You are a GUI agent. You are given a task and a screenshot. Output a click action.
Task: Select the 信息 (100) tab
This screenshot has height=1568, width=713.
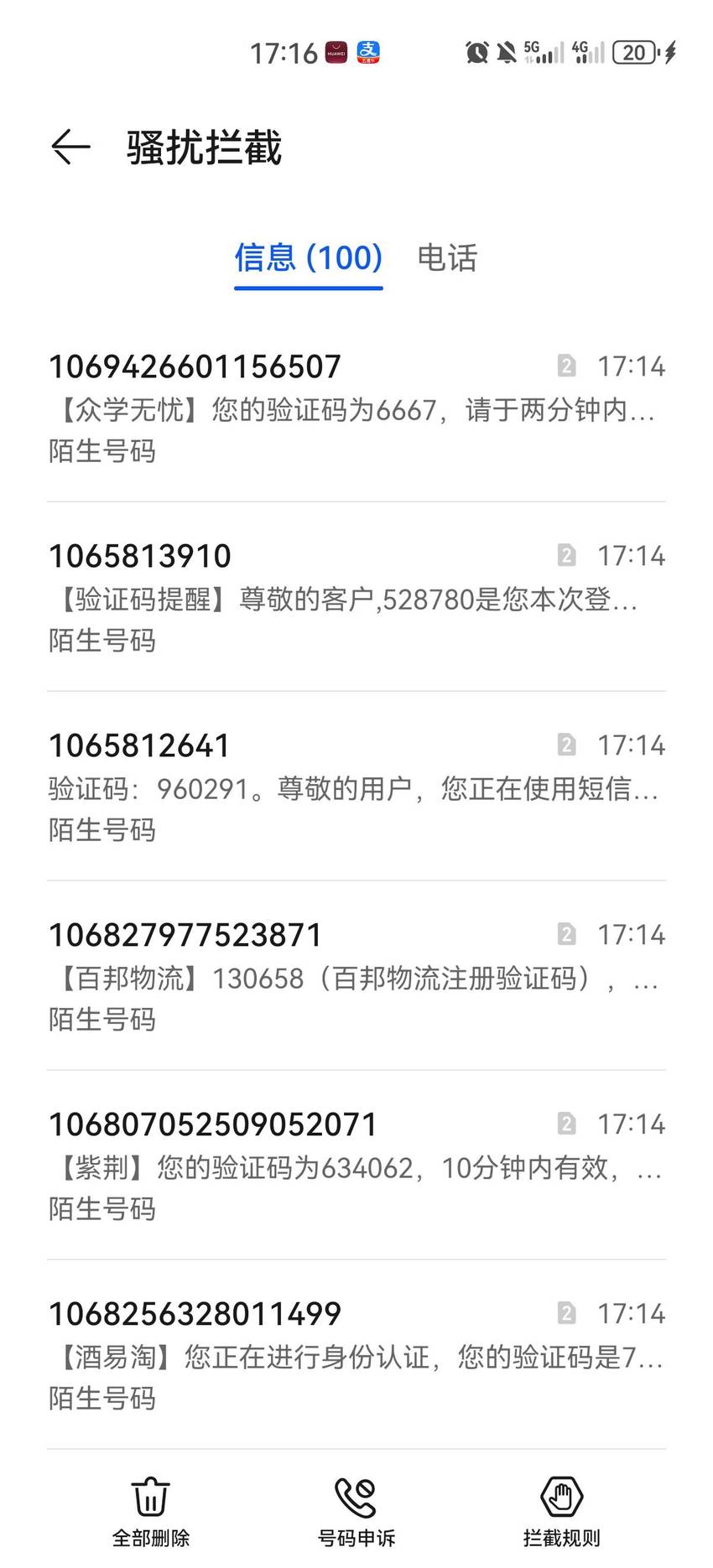[308, 257]
